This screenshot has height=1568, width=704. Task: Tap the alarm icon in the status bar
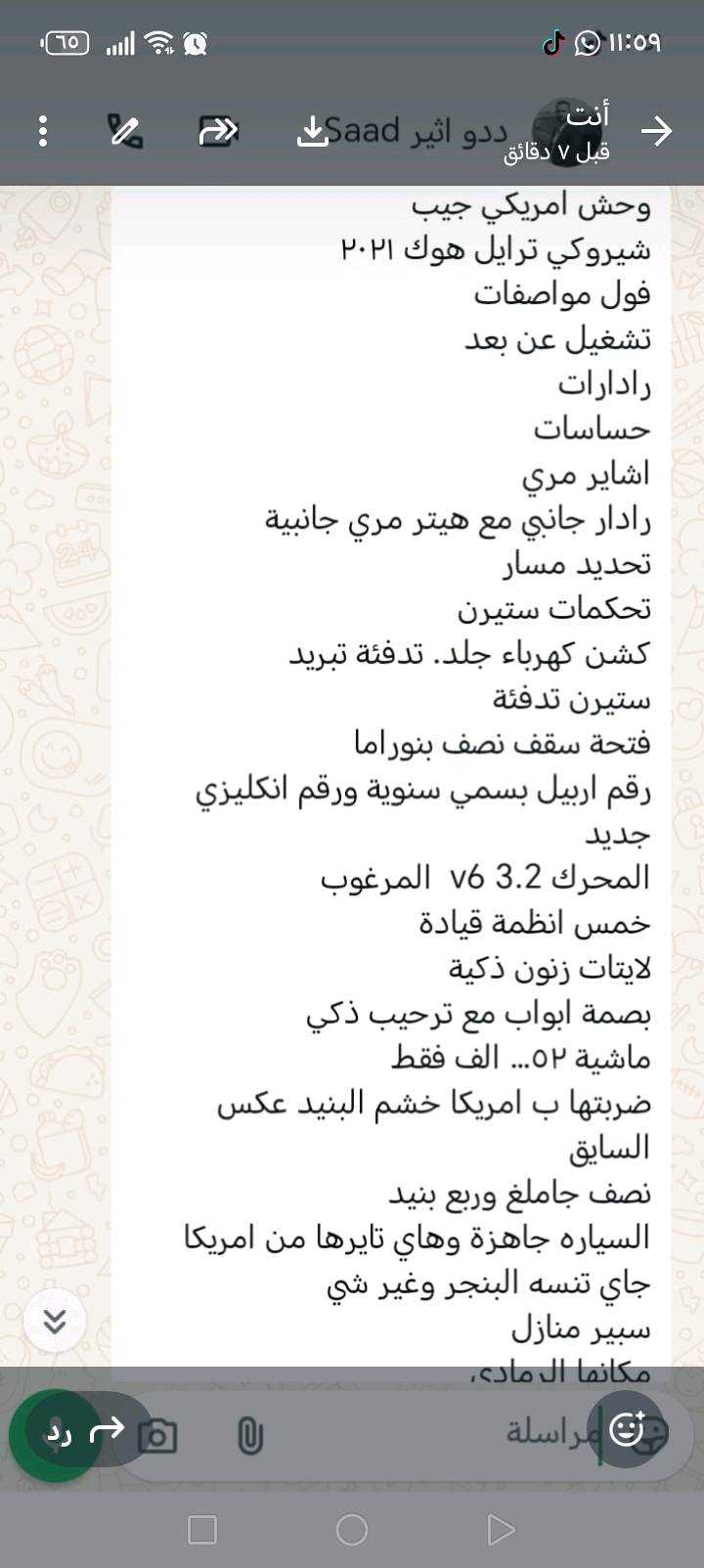coord(196,43)
